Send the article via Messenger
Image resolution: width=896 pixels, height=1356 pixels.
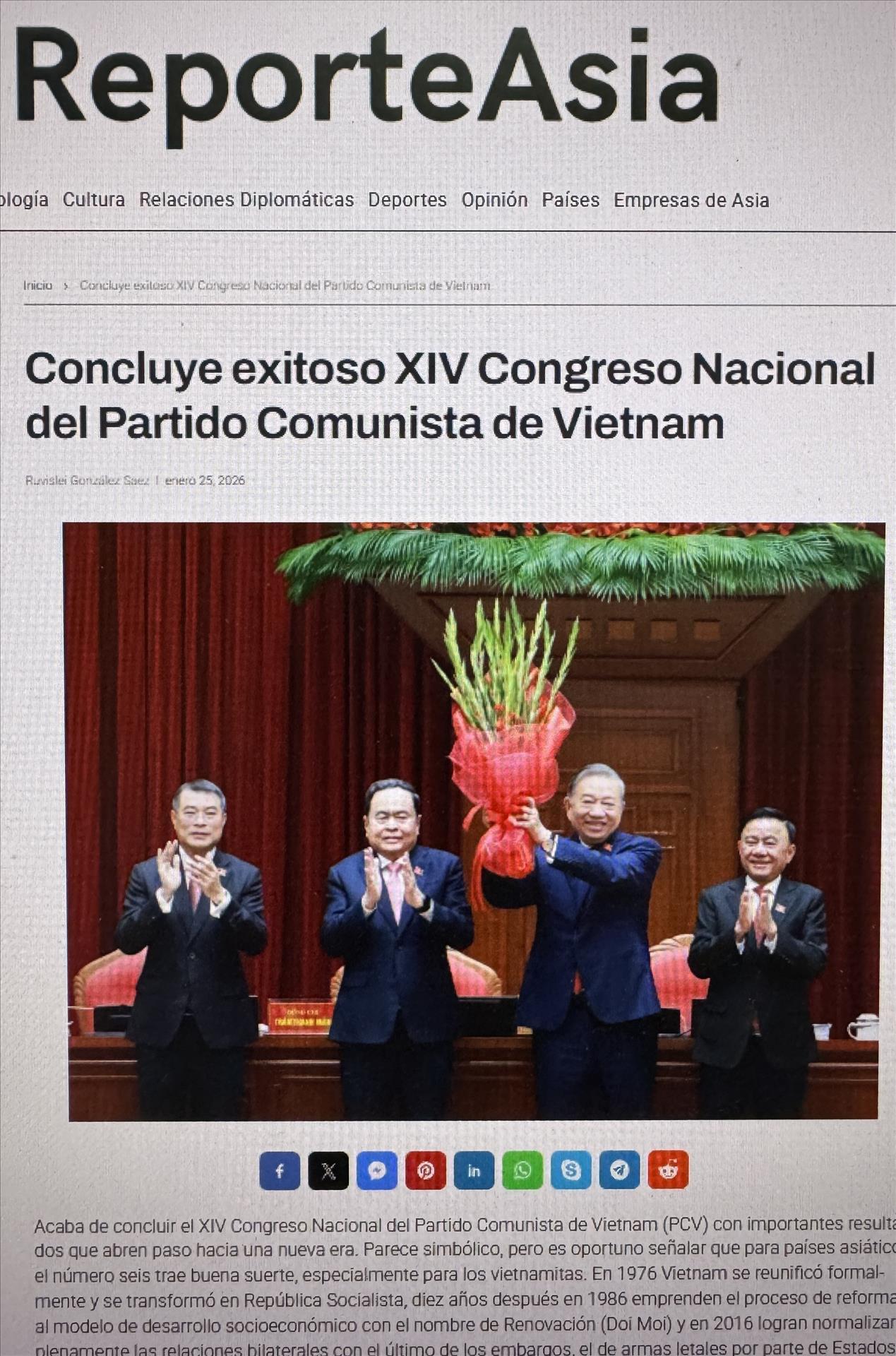376,1170
